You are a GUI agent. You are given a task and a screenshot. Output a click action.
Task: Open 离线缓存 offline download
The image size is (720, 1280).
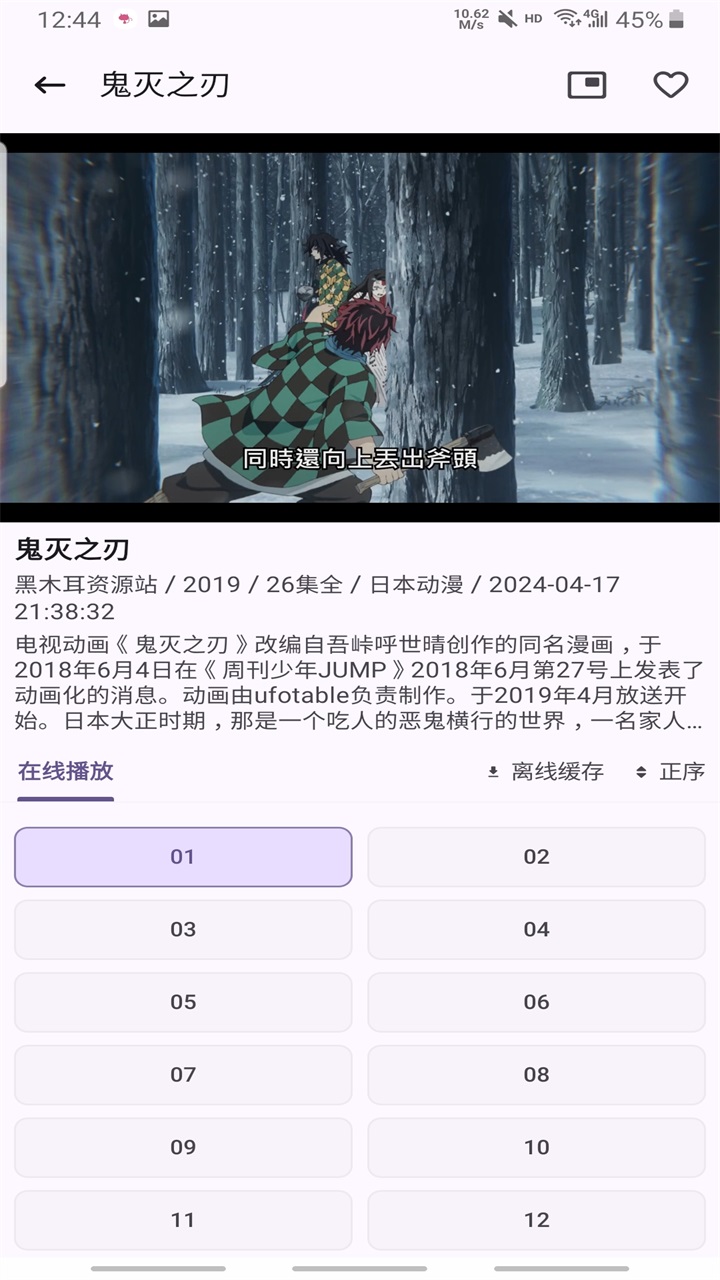tap(546, 771)
